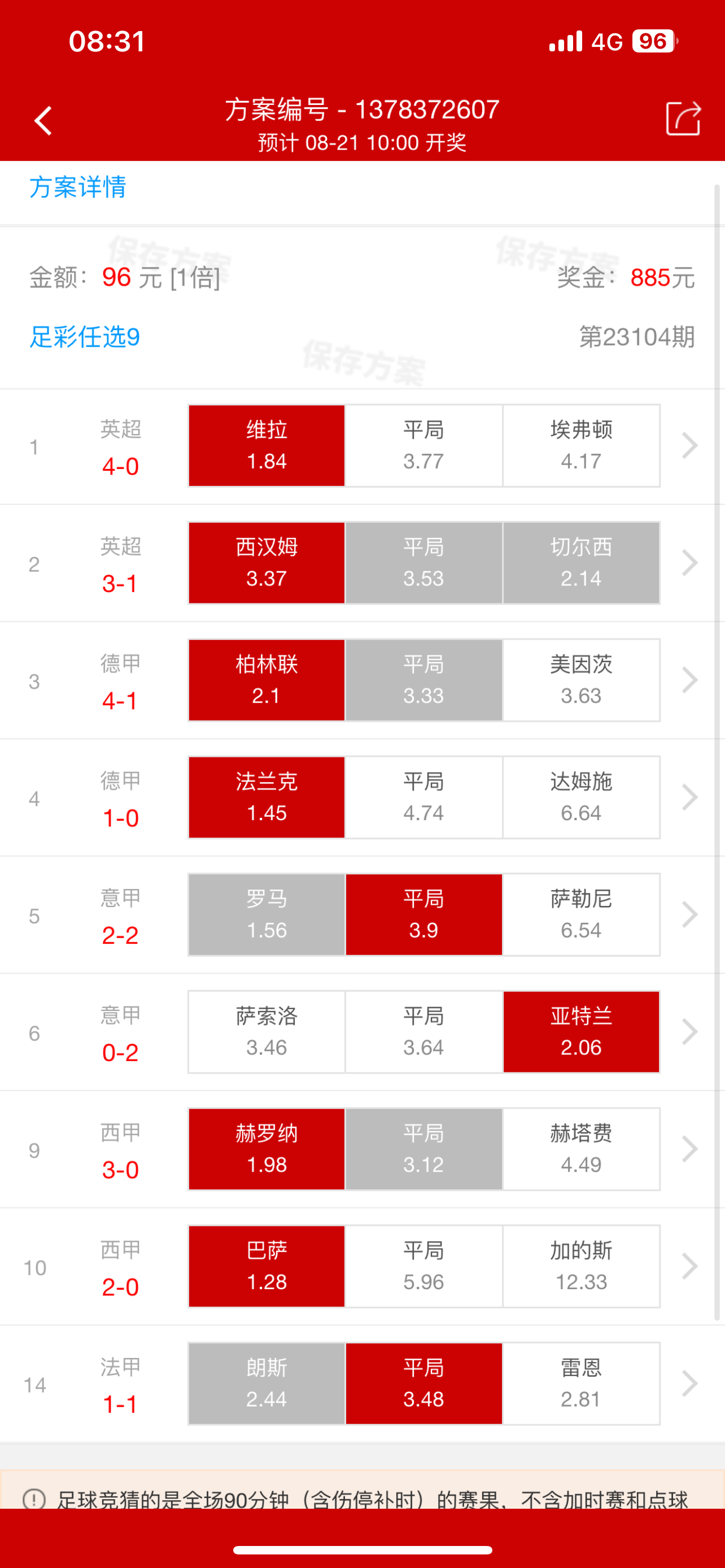Show details for 罗马 vs 萨勒尼
The height and width of the screenshot is (1568, 725).
pos(689,914)
